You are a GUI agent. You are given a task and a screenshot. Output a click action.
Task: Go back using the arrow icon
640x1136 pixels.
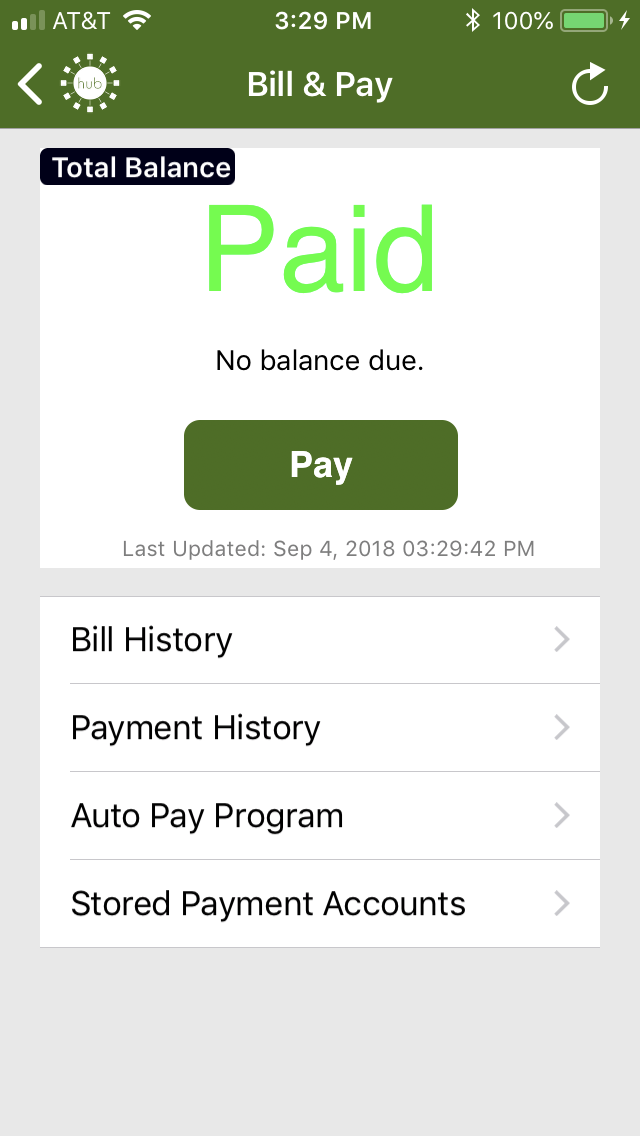pos(30,84)
